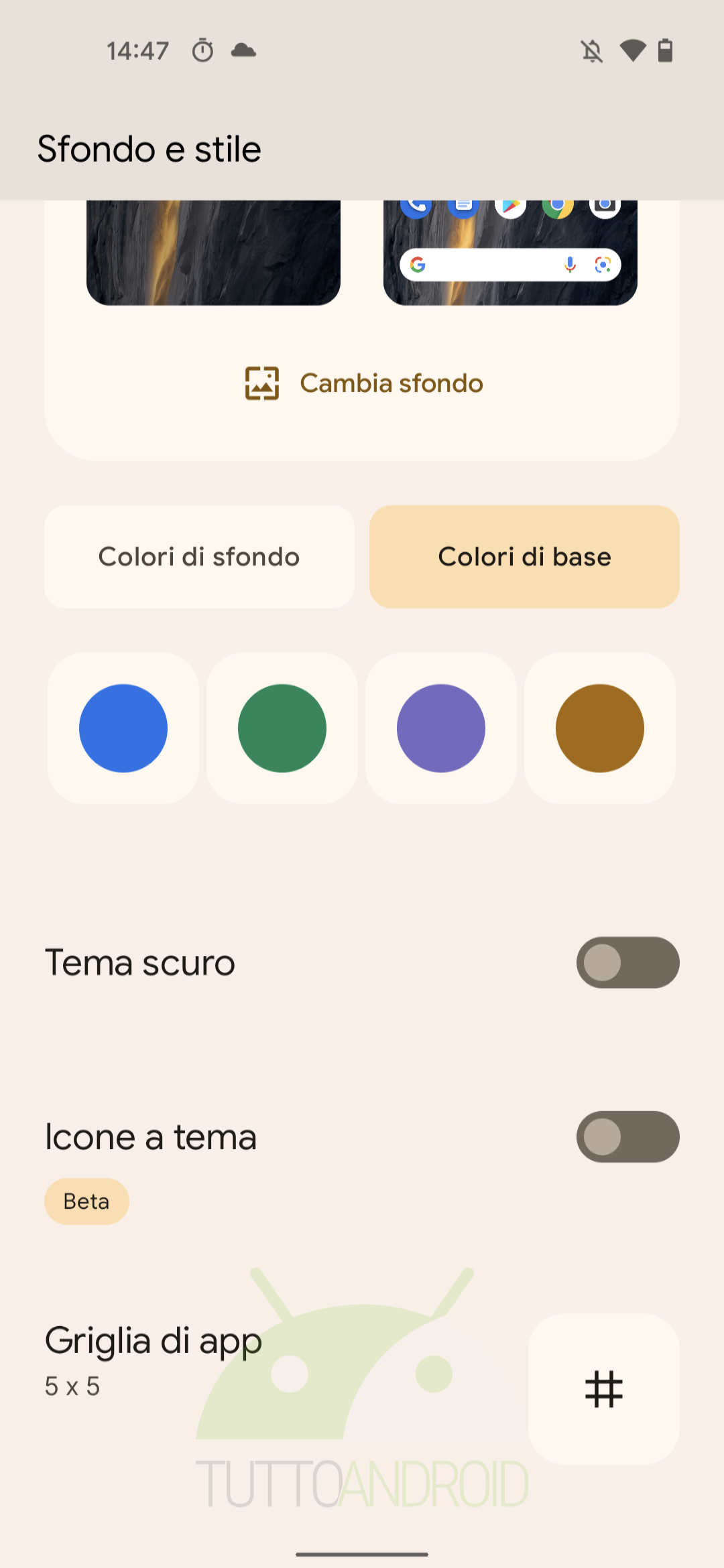Tap Cambia sfondo to change the wallpaper

click(363, 383)
